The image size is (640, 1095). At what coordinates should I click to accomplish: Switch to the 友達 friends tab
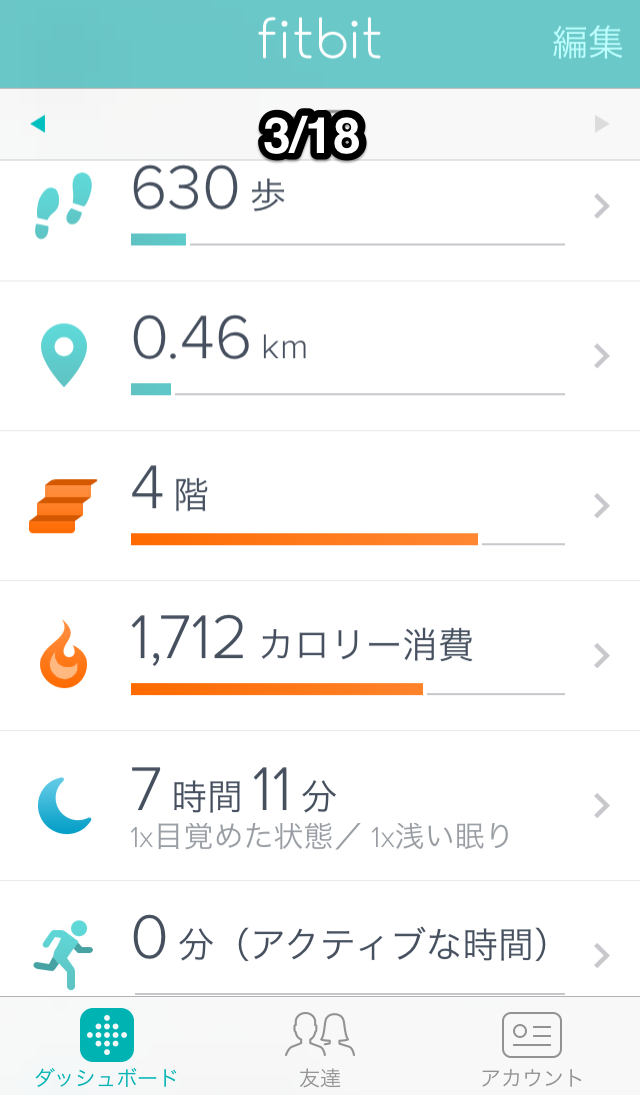coord(320,1047)
